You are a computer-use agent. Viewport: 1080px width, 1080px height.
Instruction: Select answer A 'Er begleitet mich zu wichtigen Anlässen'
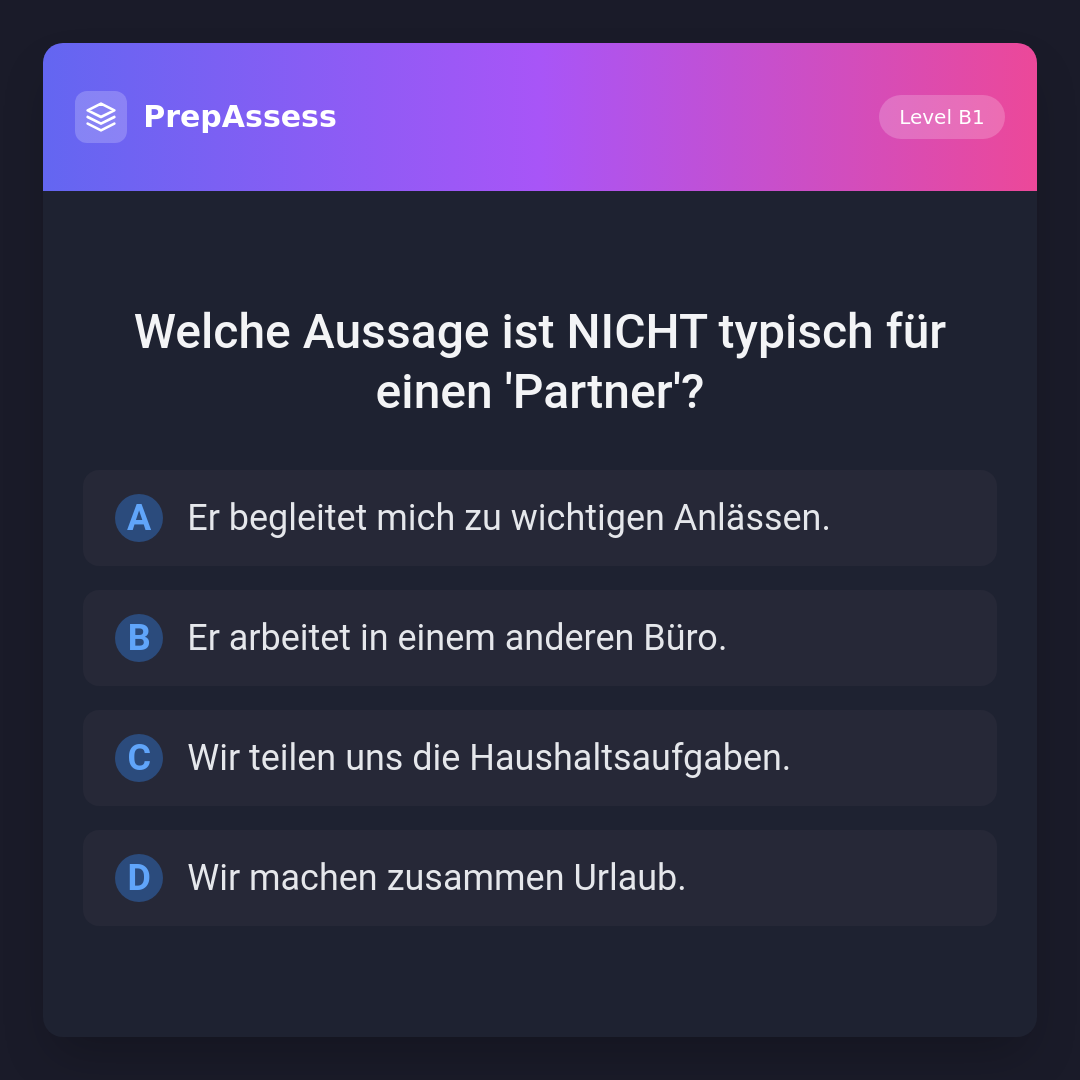(540, 518)
